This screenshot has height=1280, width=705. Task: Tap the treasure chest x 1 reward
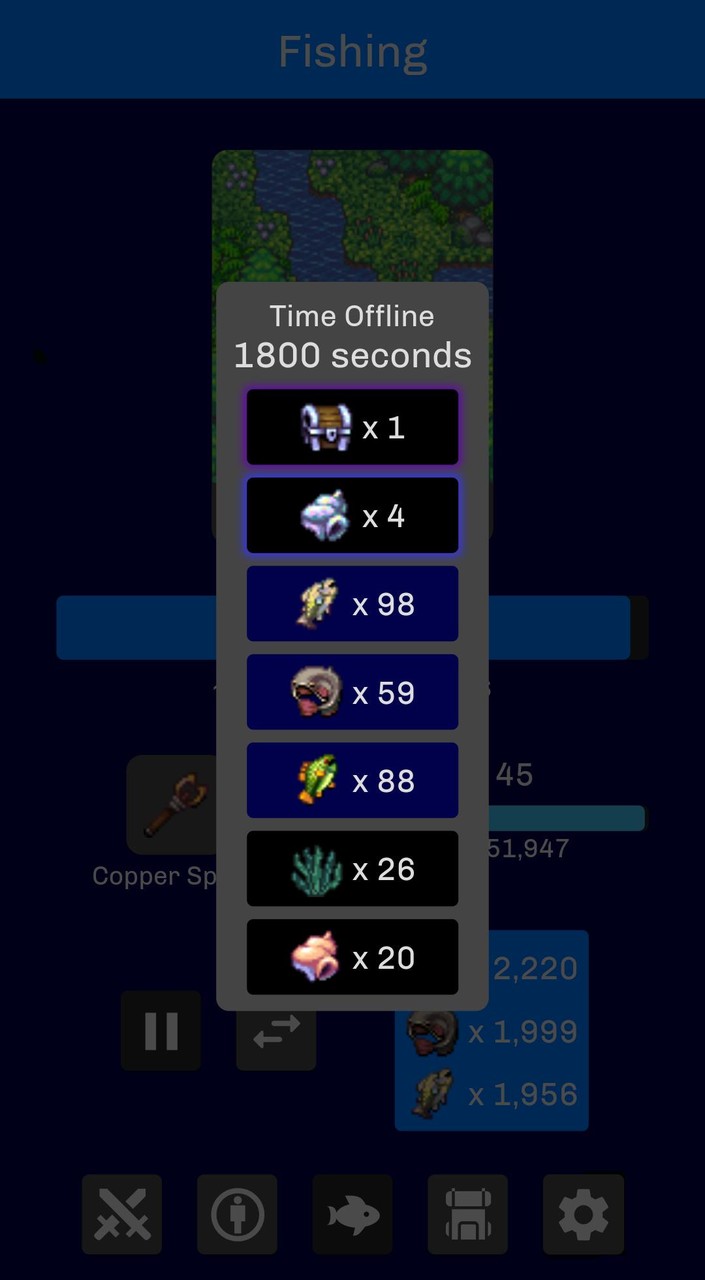tap(352, 428)
